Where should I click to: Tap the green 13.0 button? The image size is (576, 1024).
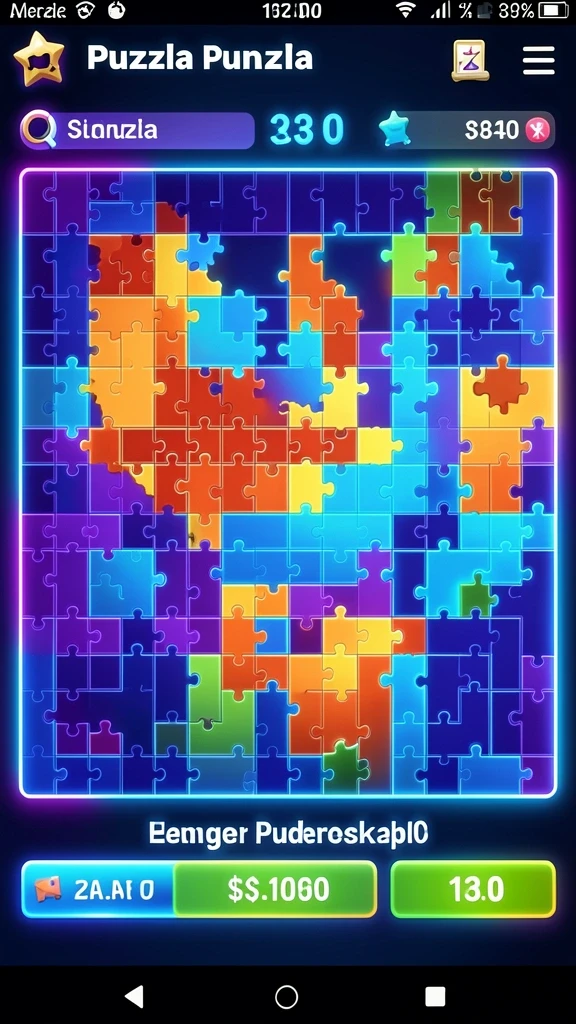click(x=473, y=889)
